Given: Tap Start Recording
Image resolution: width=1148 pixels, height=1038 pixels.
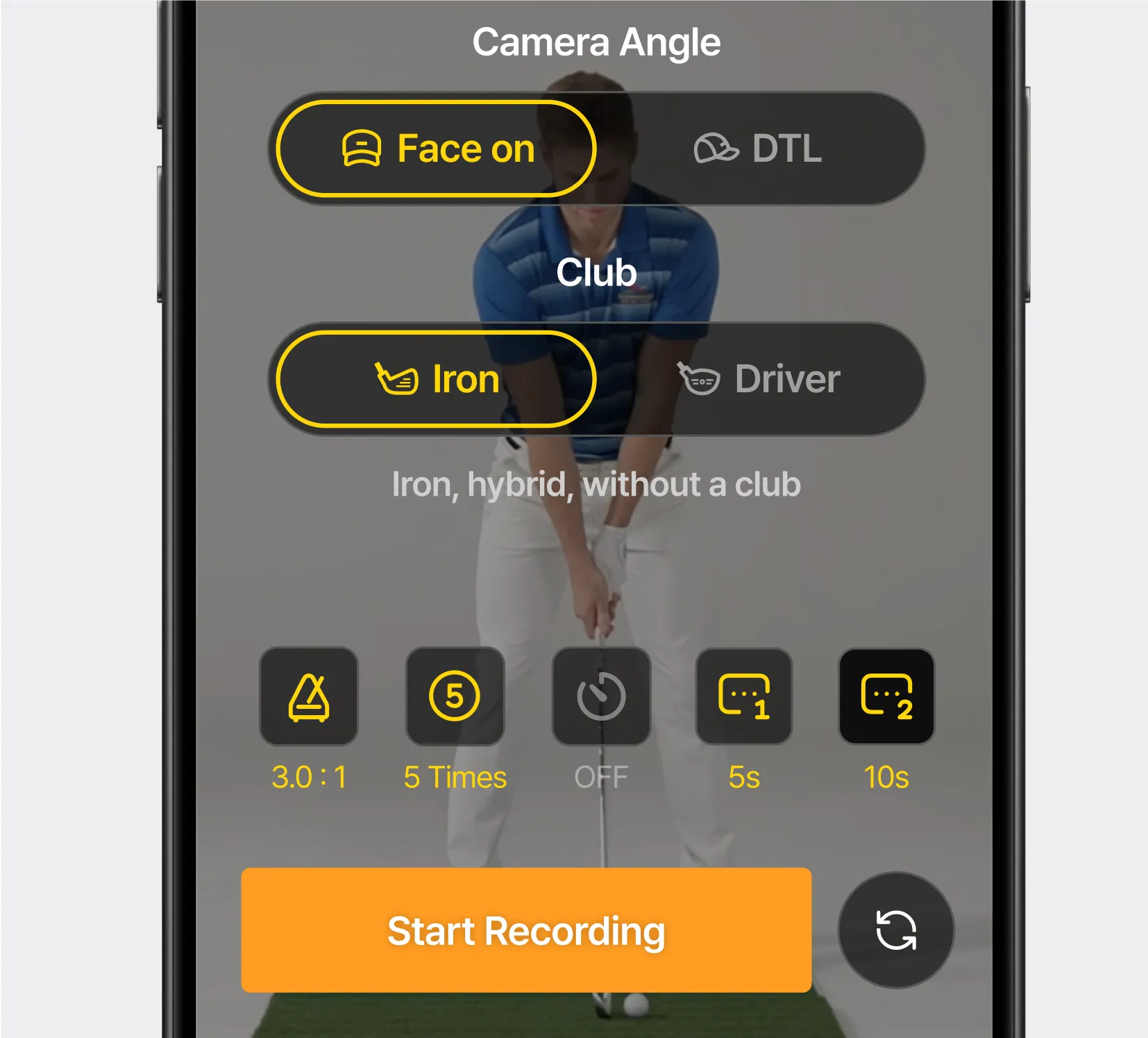Looking at the screenshot, I should [x=526, y=930].
